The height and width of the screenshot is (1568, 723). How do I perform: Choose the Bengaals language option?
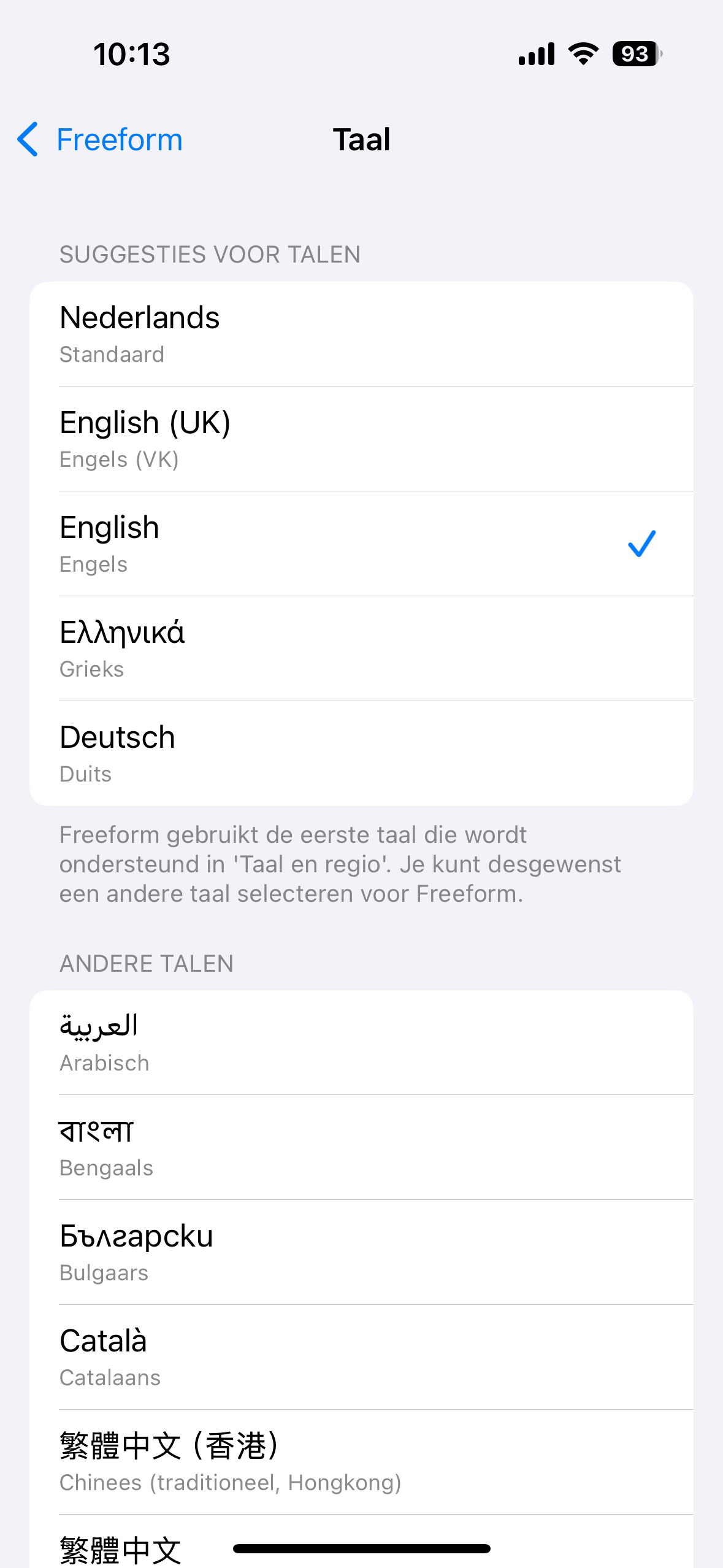pyautogui.click(x=361, y=1148)
